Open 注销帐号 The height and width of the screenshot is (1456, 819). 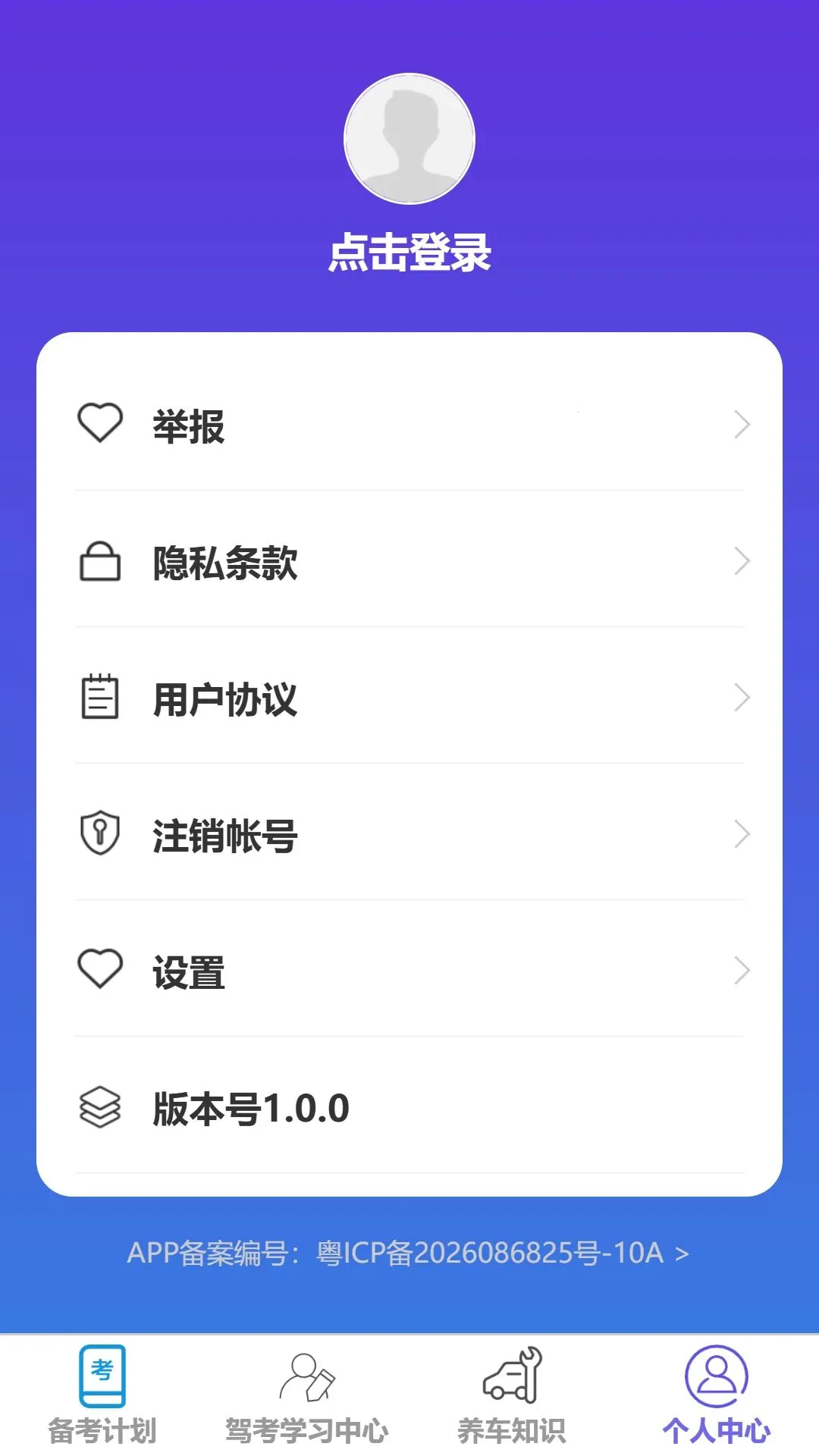coord(409,835)
